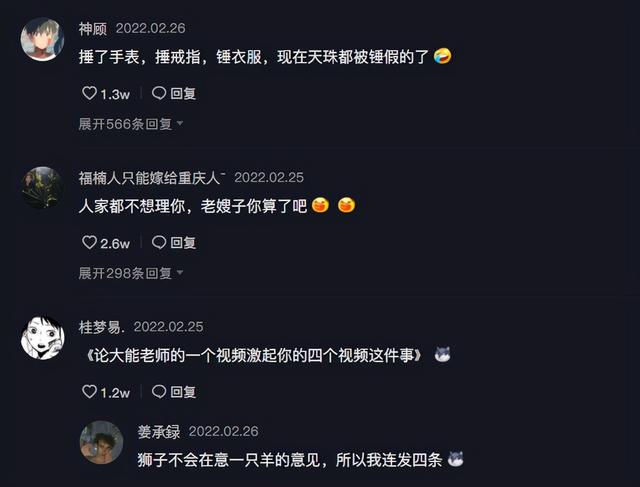Like 桂梦易's comment
This screenshot has height=487, width=640.
89,392
